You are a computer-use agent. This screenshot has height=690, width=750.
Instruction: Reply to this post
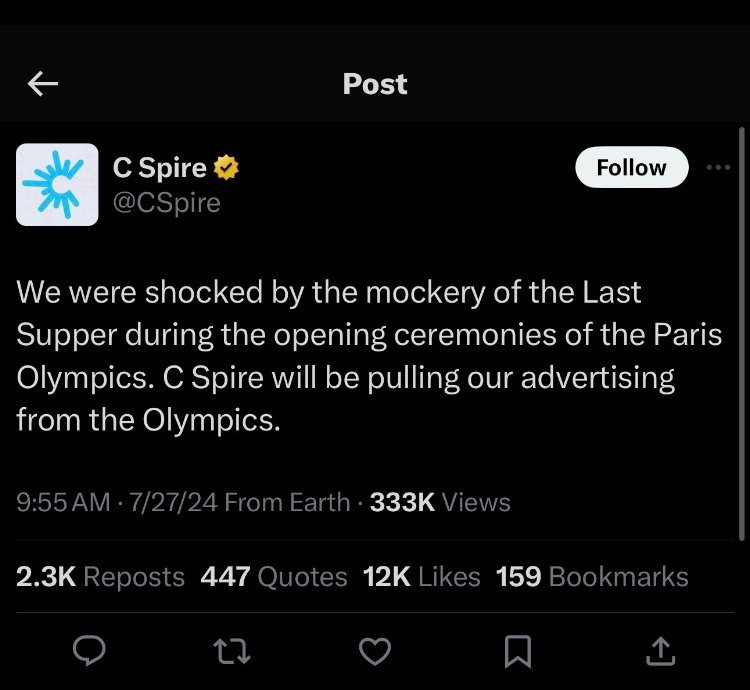coord(91,652)
